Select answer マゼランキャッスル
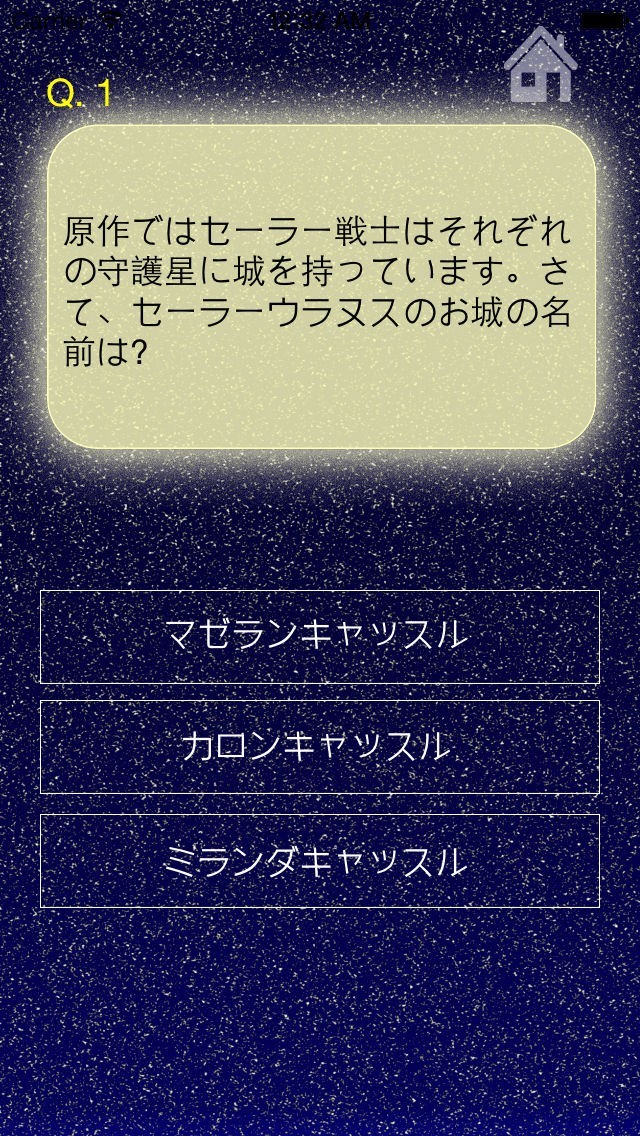The image size is (640, 1136). tap(320, 637)
